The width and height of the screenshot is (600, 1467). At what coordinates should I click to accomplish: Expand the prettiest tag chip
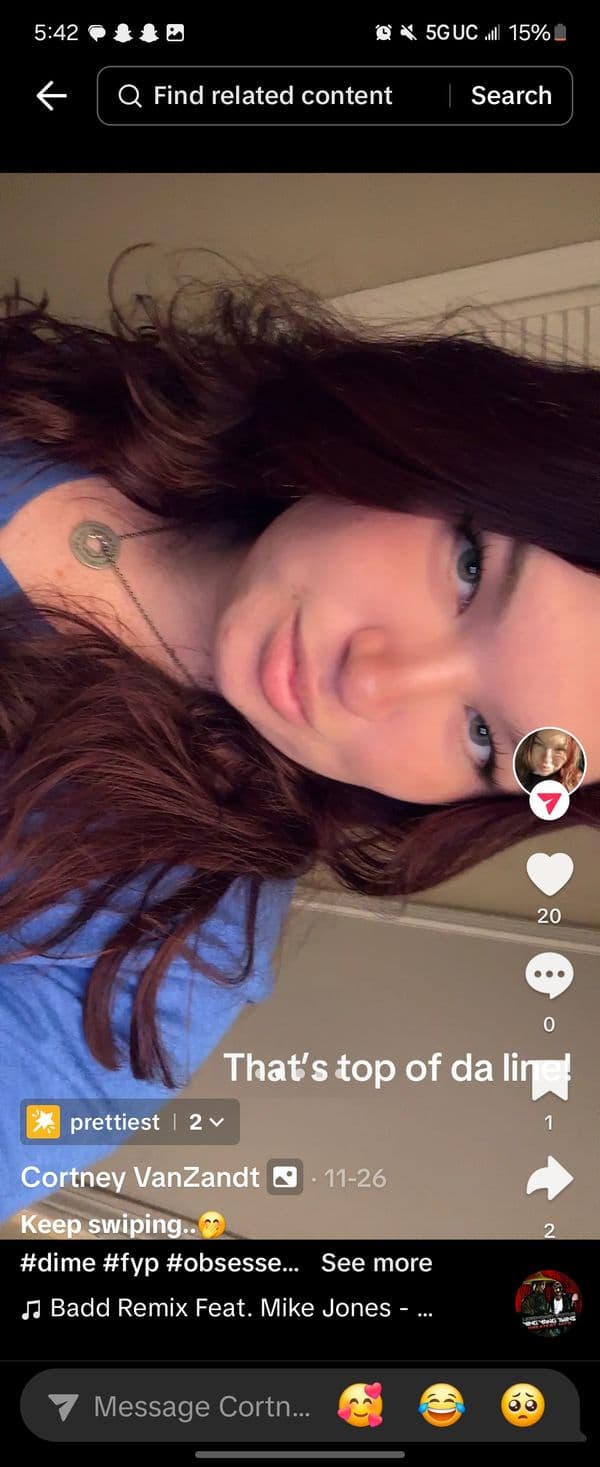(130, 1122)
